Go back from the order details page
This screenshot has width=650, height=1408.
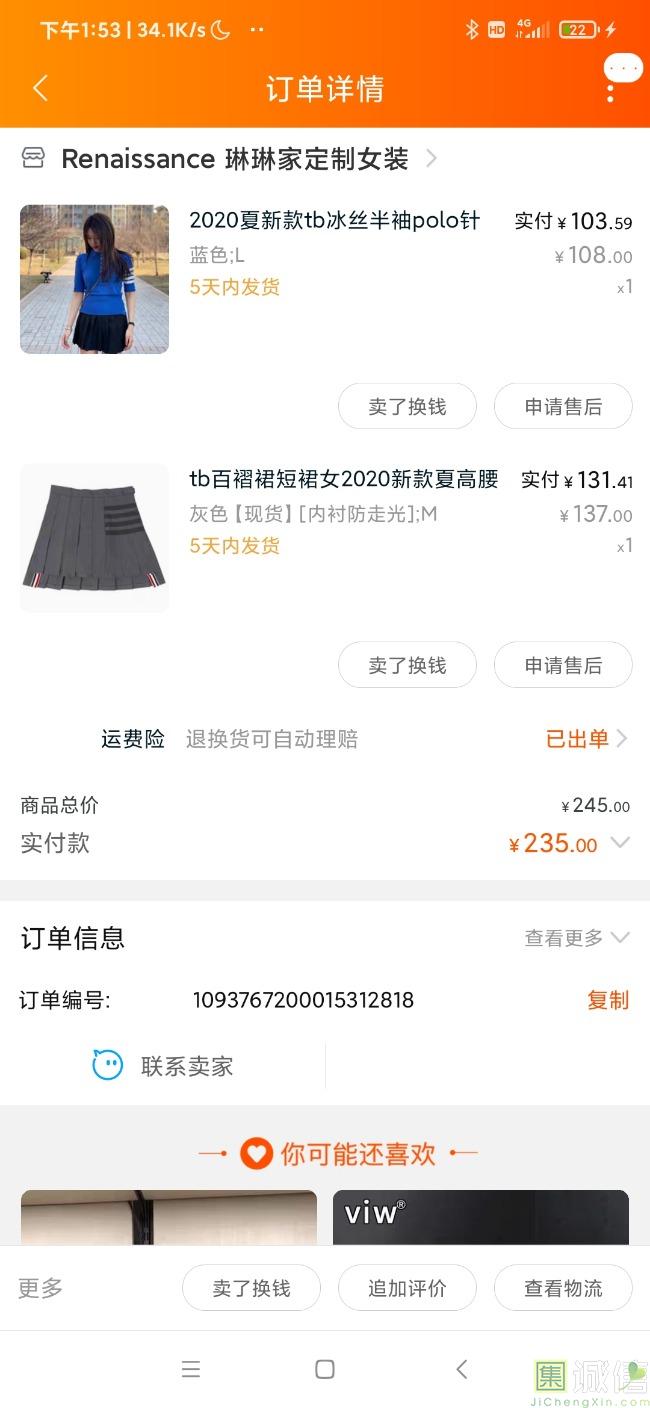(40, 88)
